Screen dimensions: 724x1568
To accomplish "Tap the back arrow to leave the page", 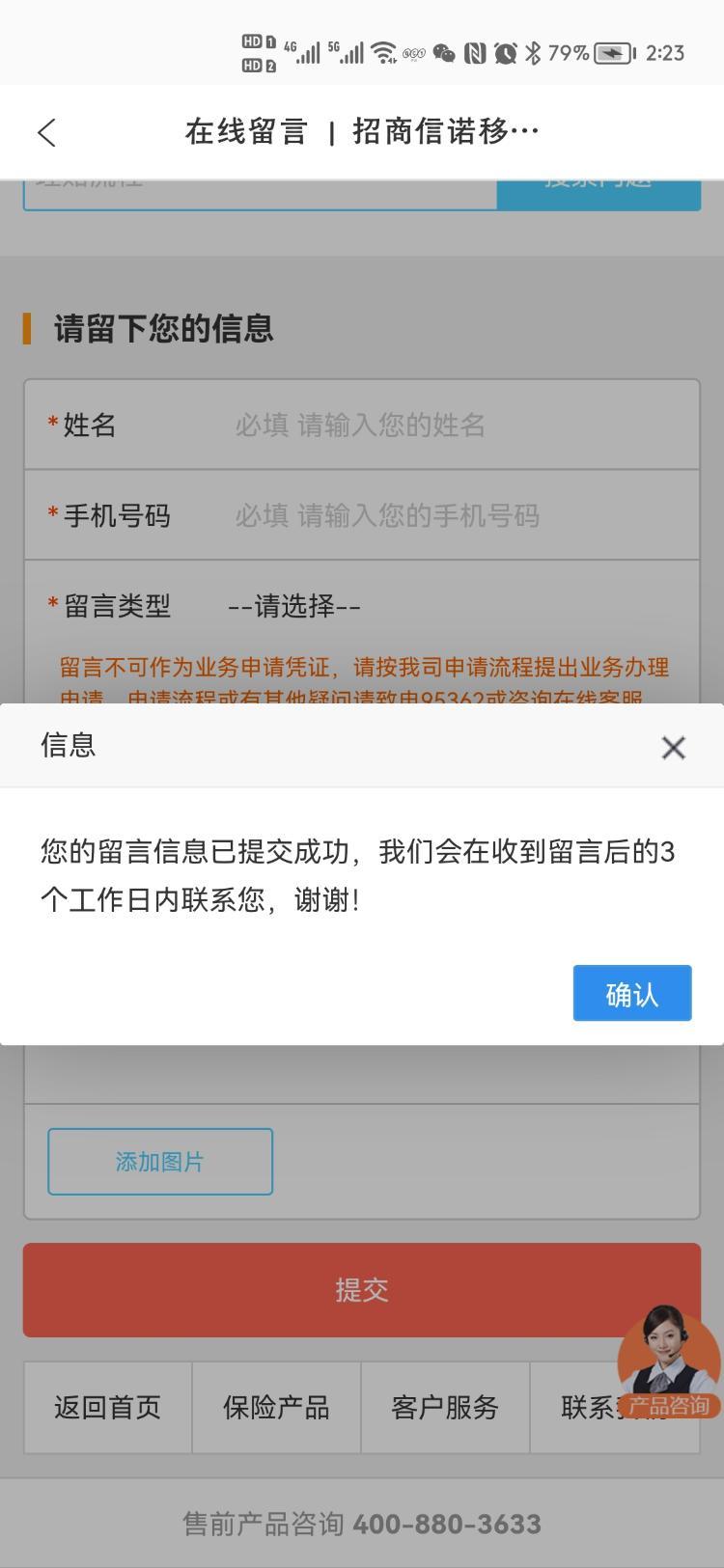I will pyautogui.click(x=46, y=132).
